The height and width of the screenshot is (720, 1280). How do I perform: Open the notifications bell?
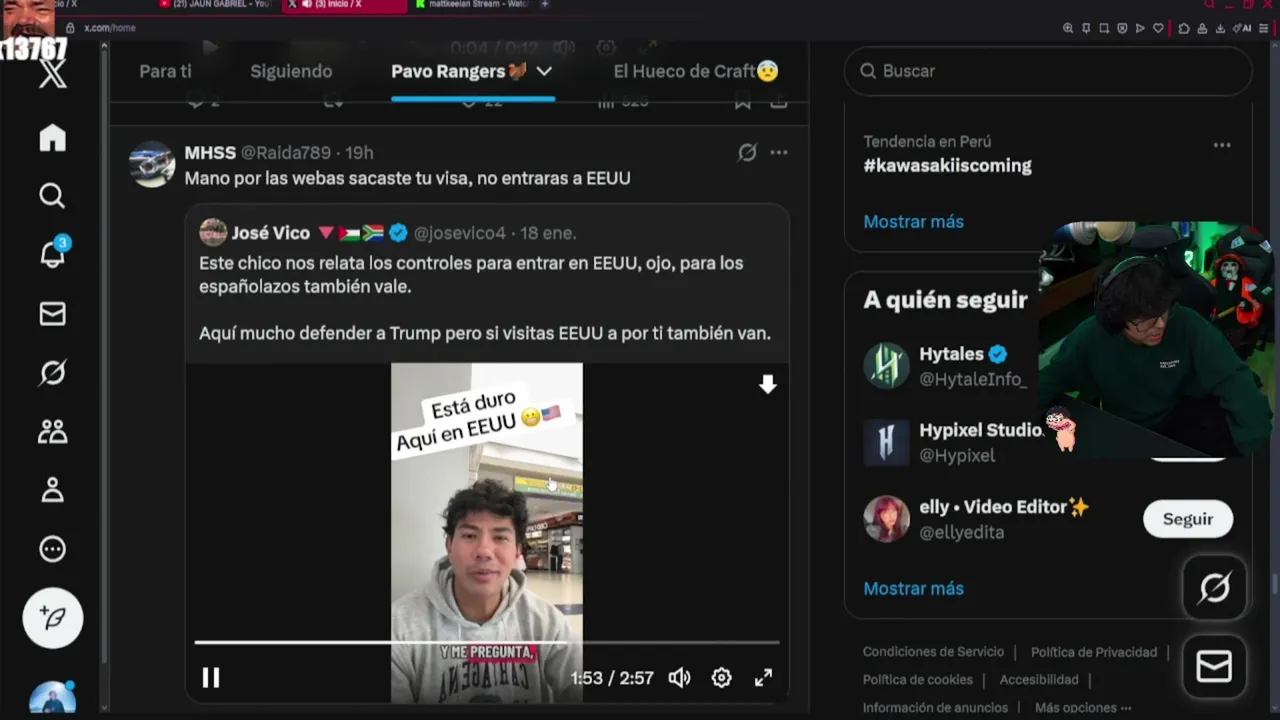[x=52, y=255]
